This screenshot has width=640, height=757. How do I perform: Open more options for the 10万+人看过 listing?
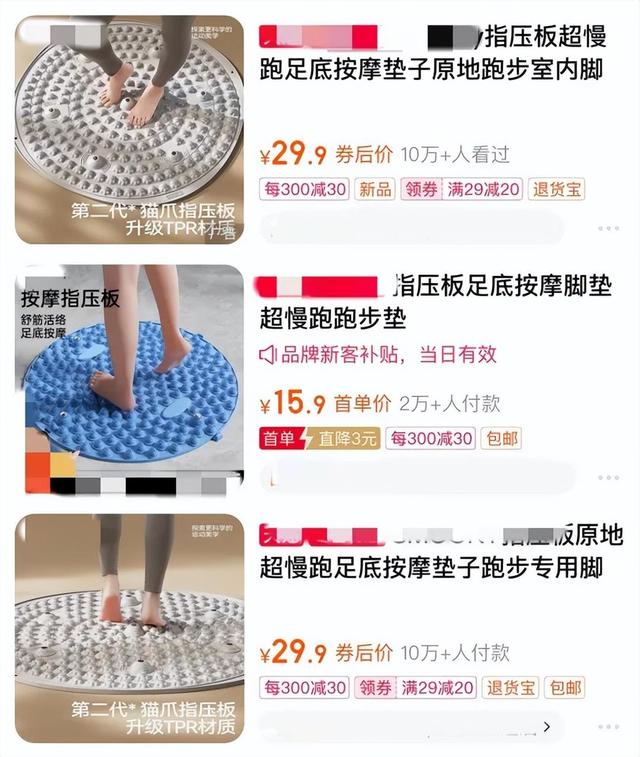click(608, 228)
